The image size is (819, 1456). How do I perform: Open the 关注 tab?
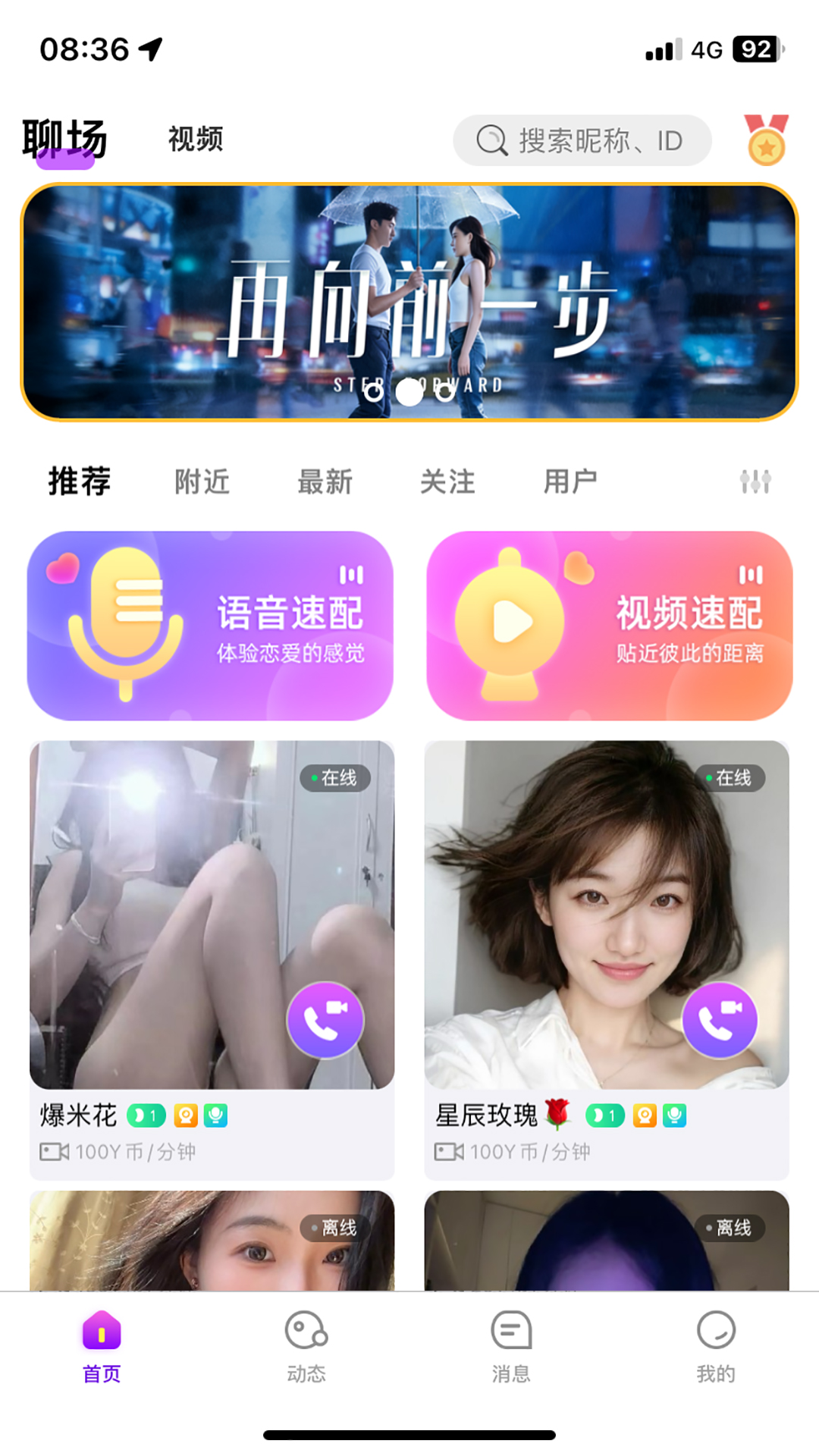tap(449, 481)
